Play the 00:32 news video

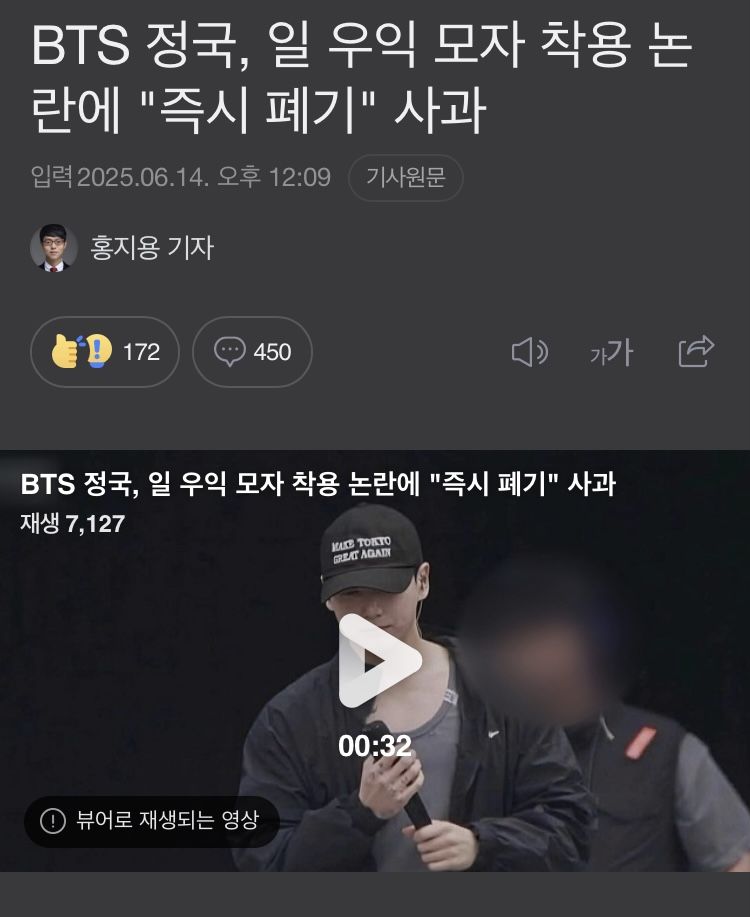pyautogui.click(x=378, y=661)
